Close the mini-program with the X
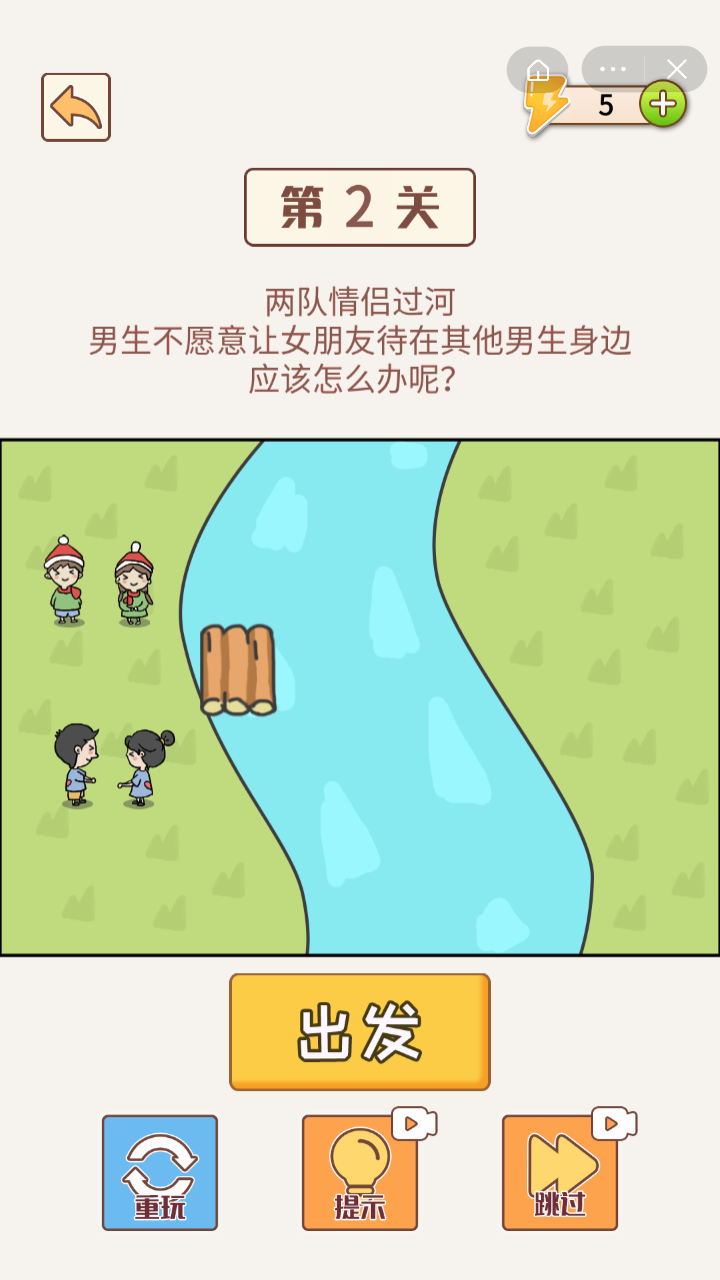 point(677,69)
